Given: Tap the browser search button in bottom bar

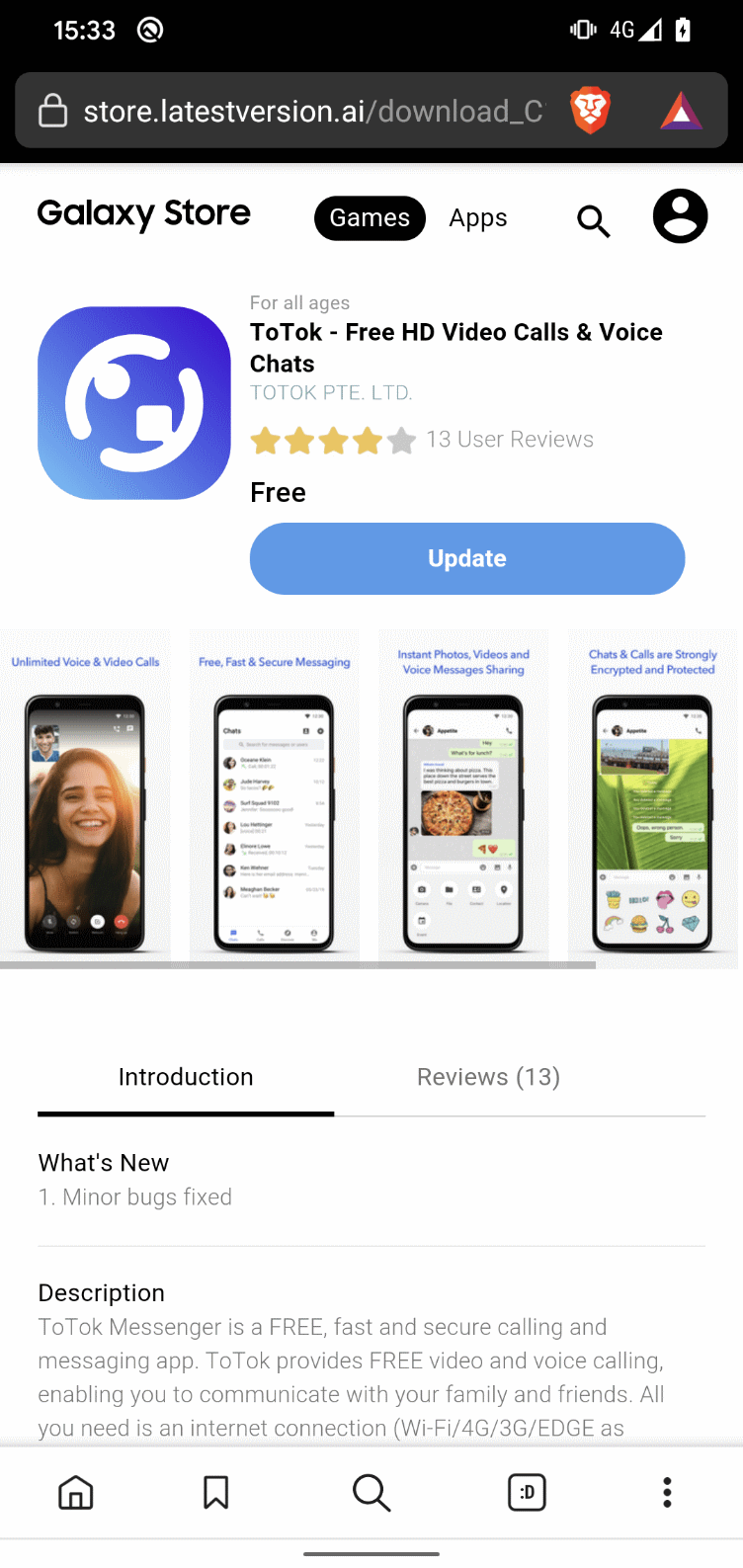Looking at the screenshot, I should 371,1492.
